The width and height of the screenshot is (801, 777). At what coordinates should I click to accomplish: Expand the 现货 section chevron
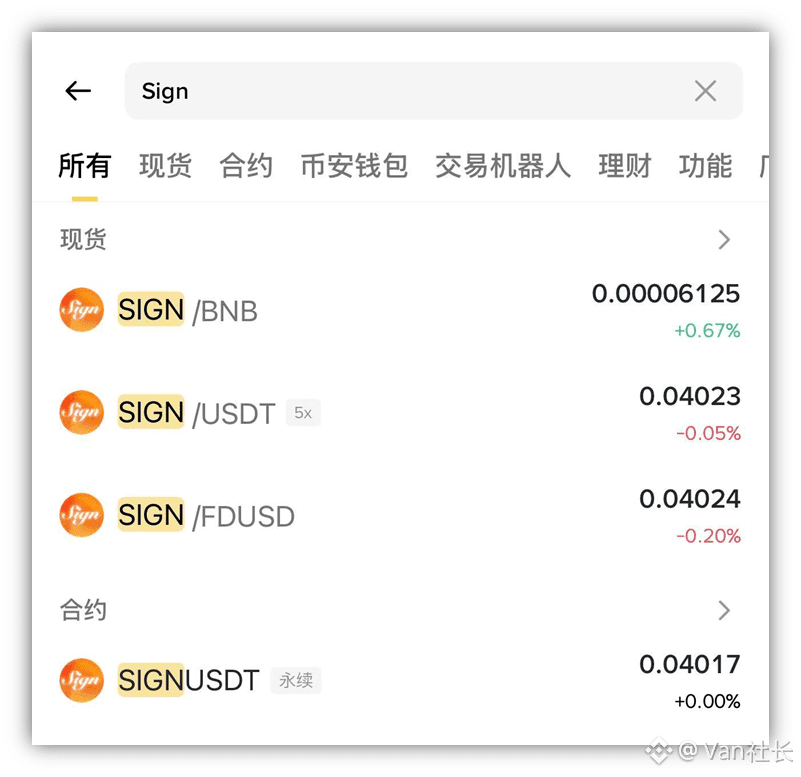click(724, 240)
